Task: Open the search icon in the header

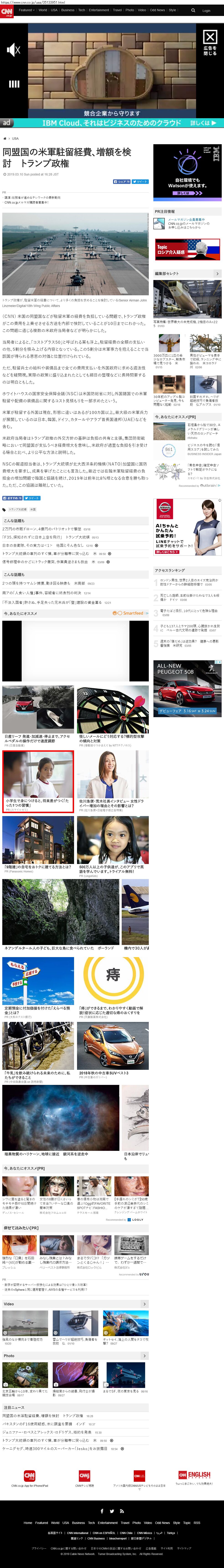Action: pos(193,10)
